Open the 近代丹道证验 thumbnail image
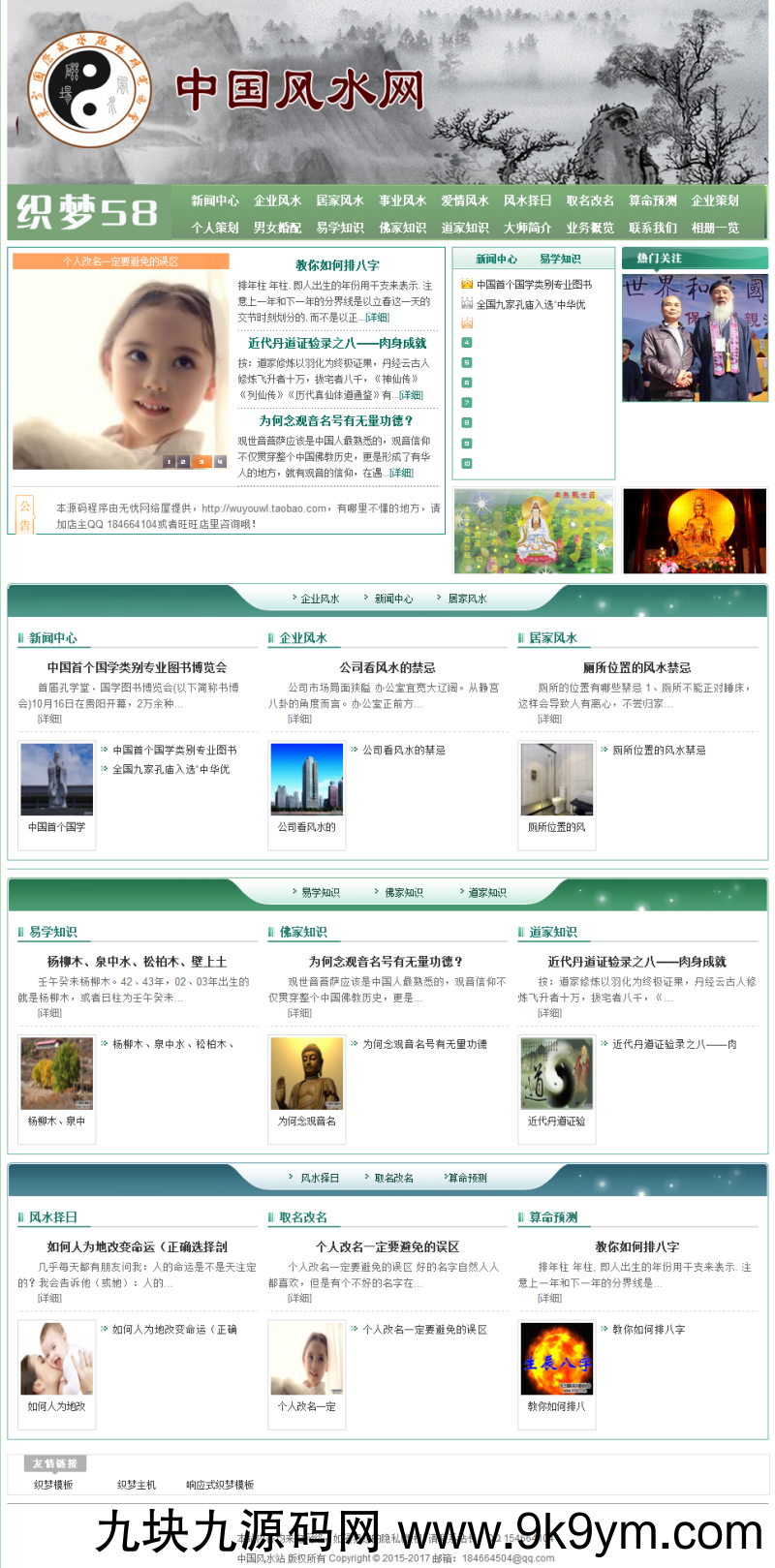 [556, 1074]
